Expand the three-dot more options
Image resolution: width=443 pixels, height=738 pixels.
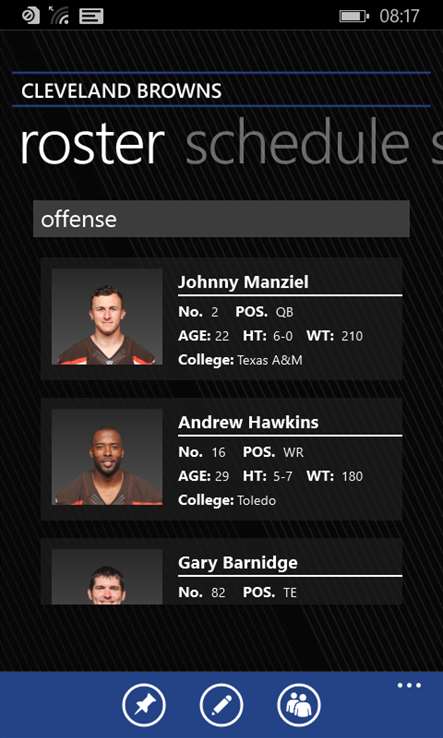click(x=409, y=685)
